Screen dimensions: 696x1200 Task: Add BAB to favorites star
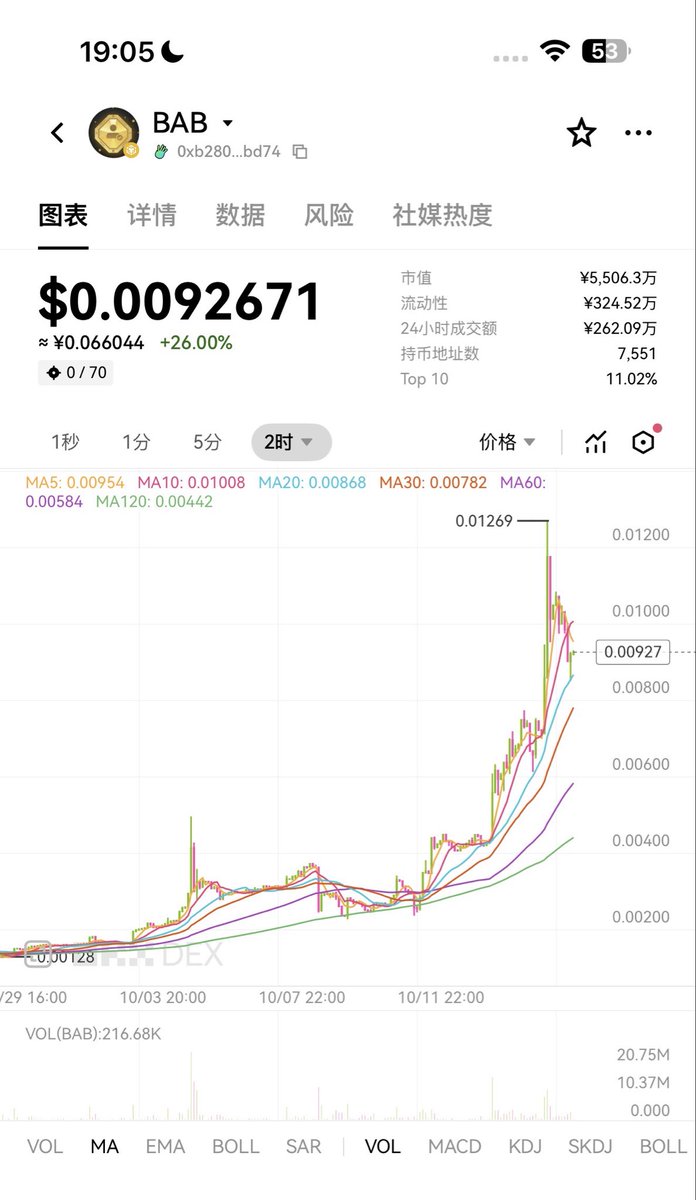[x=581, y=132]
